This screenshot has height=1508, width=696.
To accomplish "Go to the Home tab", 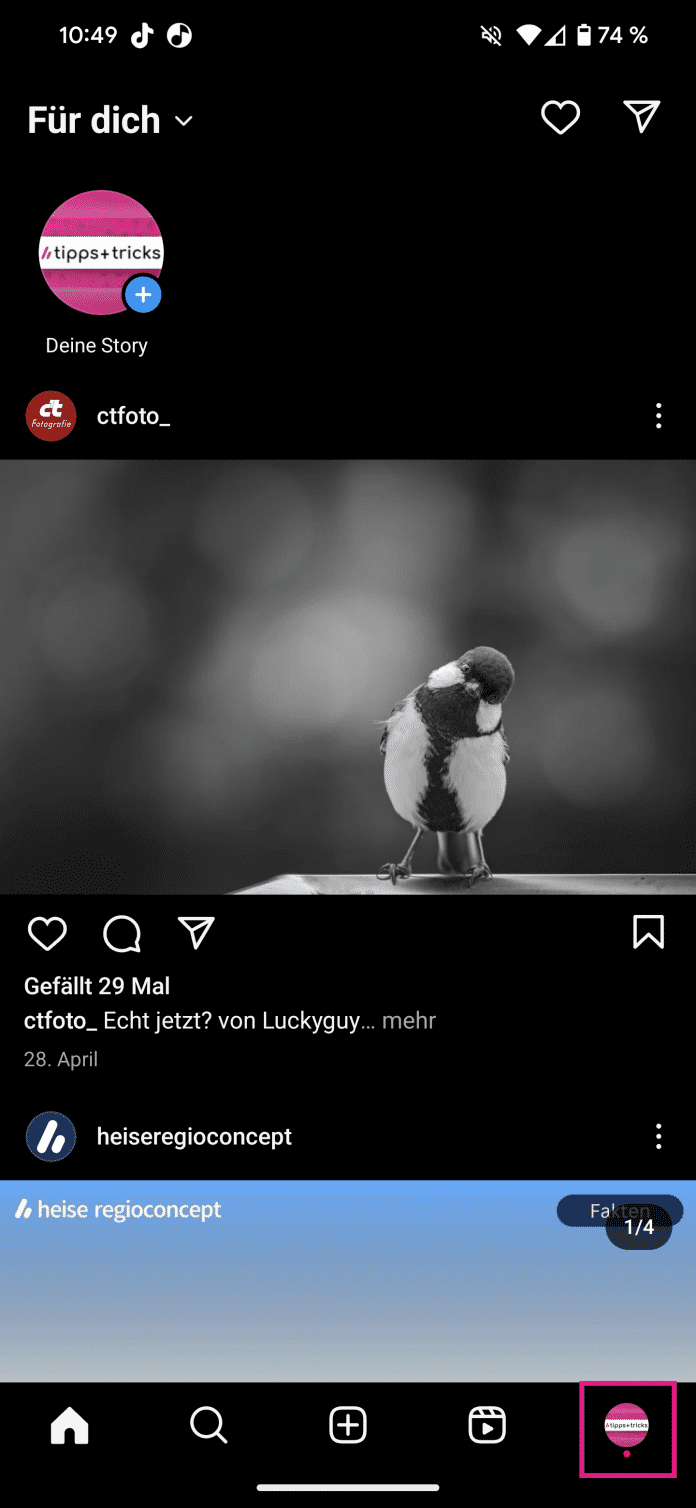I will pyautogui.click(x=70, y=1426).
